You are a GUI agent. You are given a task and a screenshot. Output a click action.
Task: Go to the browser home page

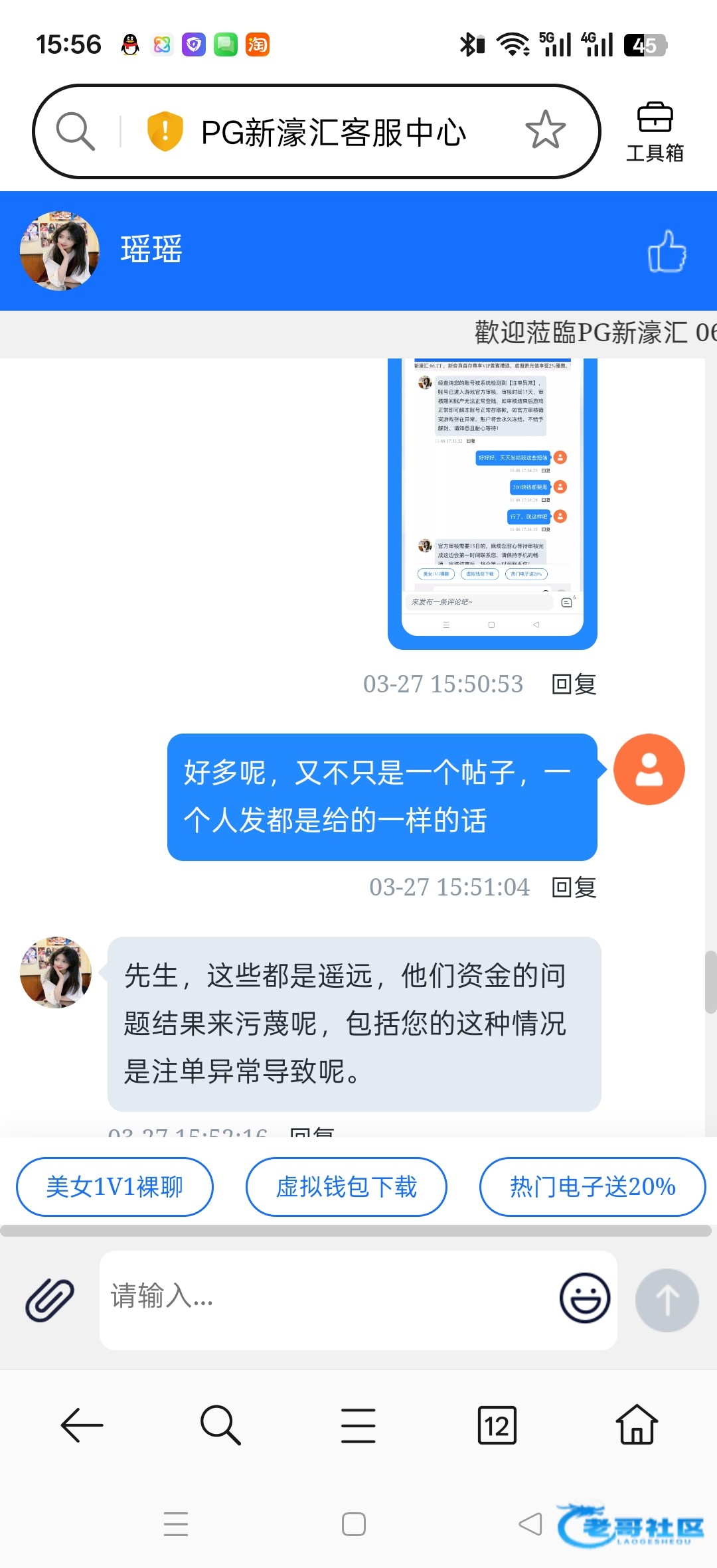tap(637, 1425)
